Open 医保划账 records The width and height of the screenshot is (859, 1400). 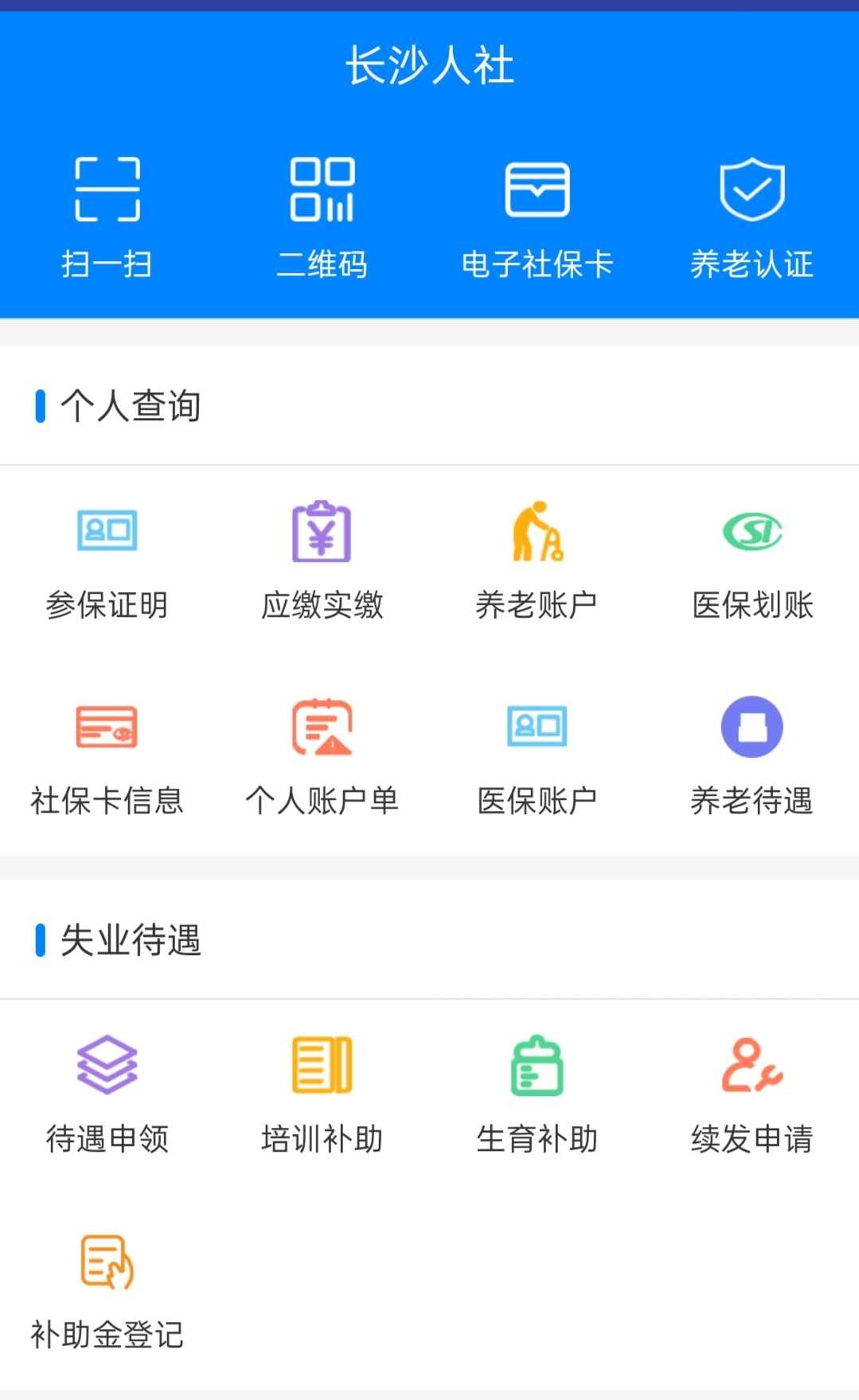pos(752,560)
